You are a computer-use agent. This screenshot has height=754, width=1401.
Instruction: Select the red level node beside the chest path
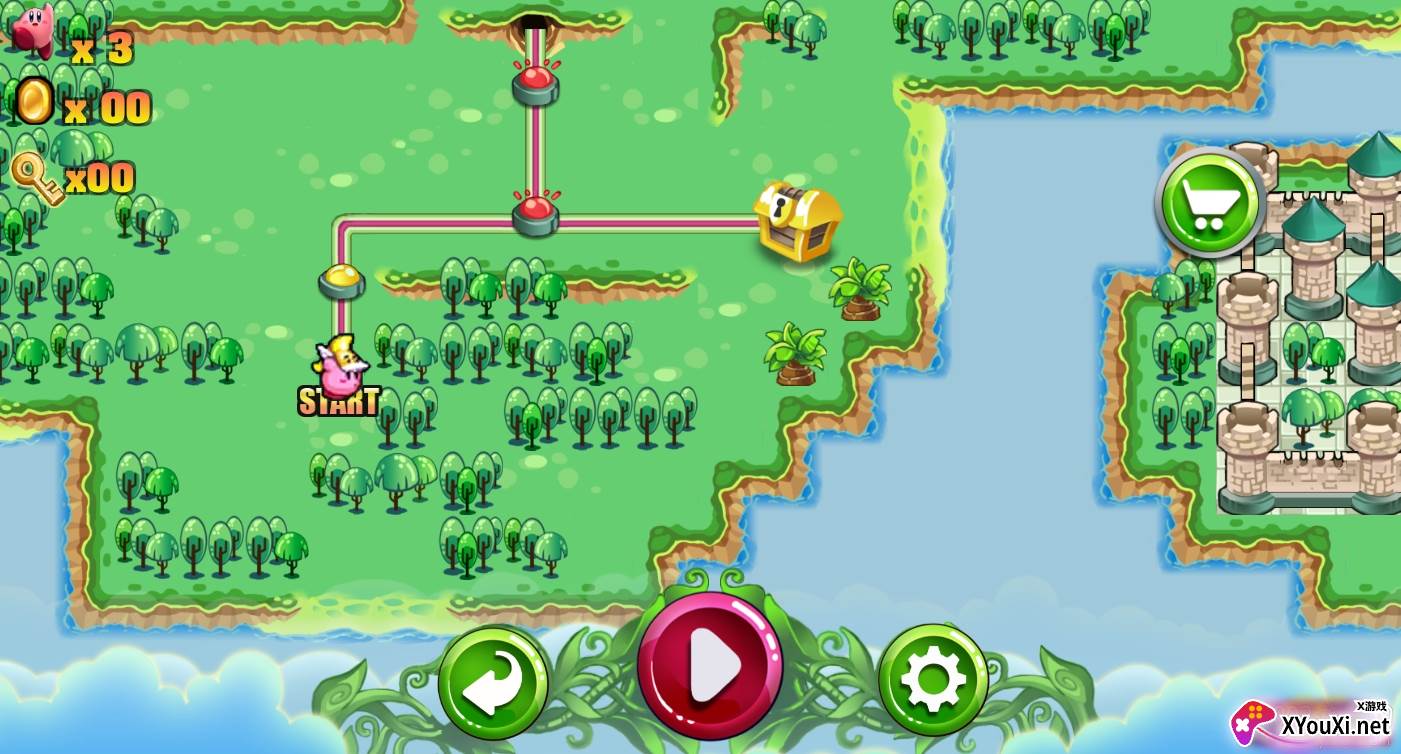pyautogui.click(x=535, y=215)
